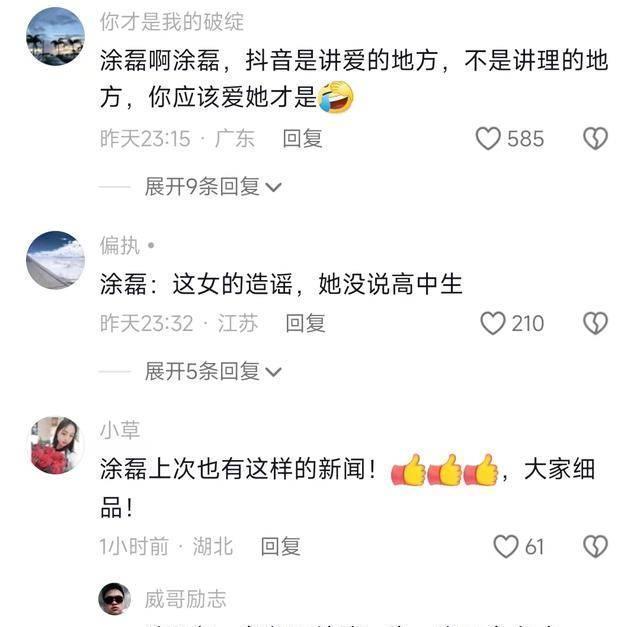
Task: Open 威哥励志's profile avatar
Action: [x=114, y=599]
